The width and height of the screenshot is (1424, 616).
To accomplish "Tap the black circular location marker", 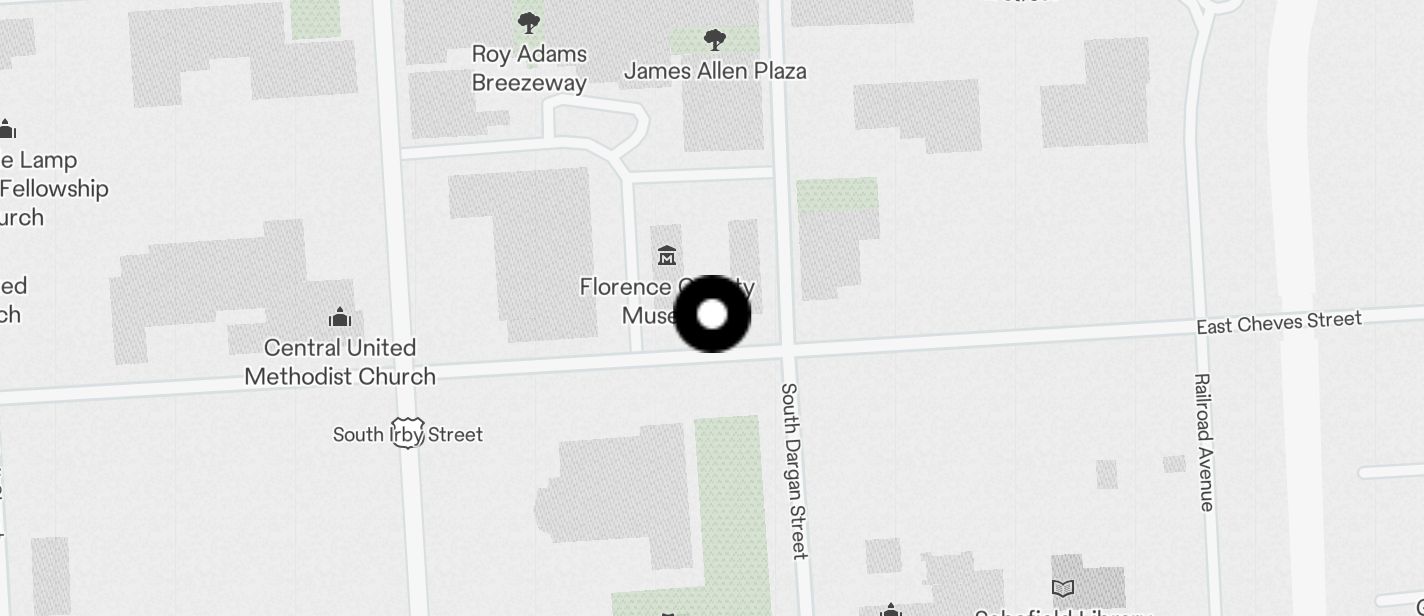I will click(x=712, y=314).
